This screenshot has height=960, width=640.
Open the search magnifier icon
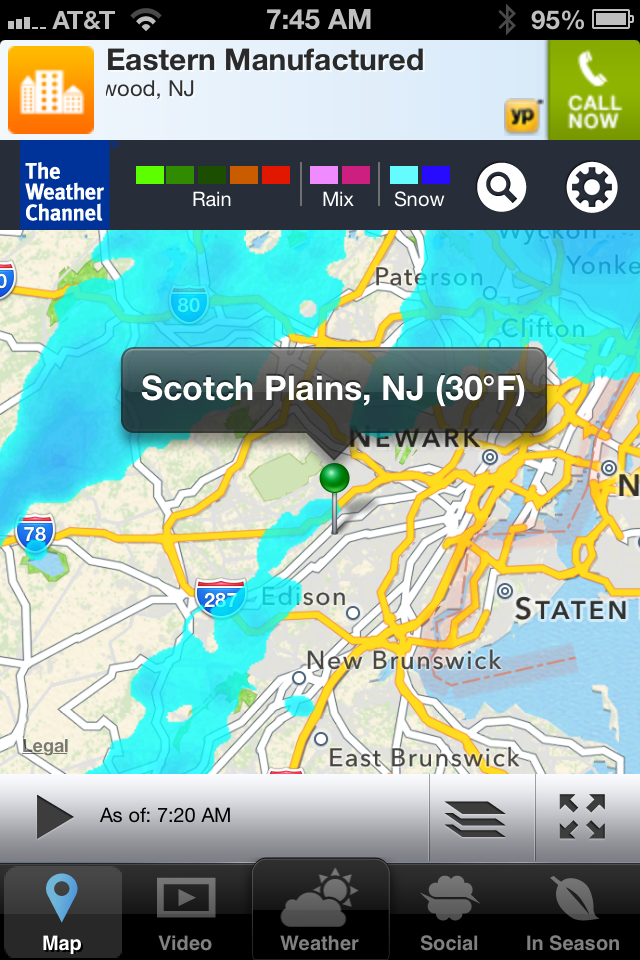(x=501, y=187)
